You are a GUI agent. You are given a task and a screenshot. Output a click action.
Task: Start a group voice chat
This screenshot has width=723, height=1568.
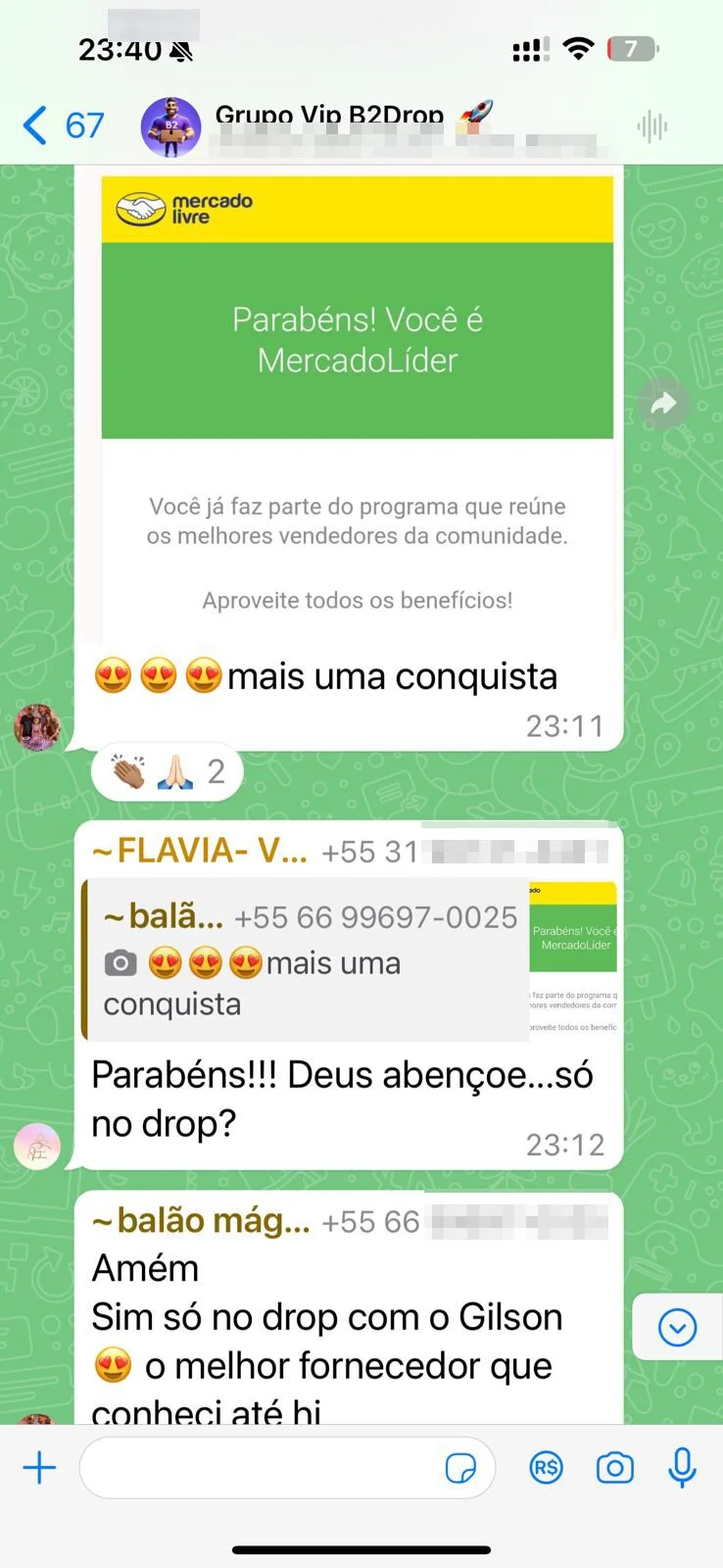point(651,126)
